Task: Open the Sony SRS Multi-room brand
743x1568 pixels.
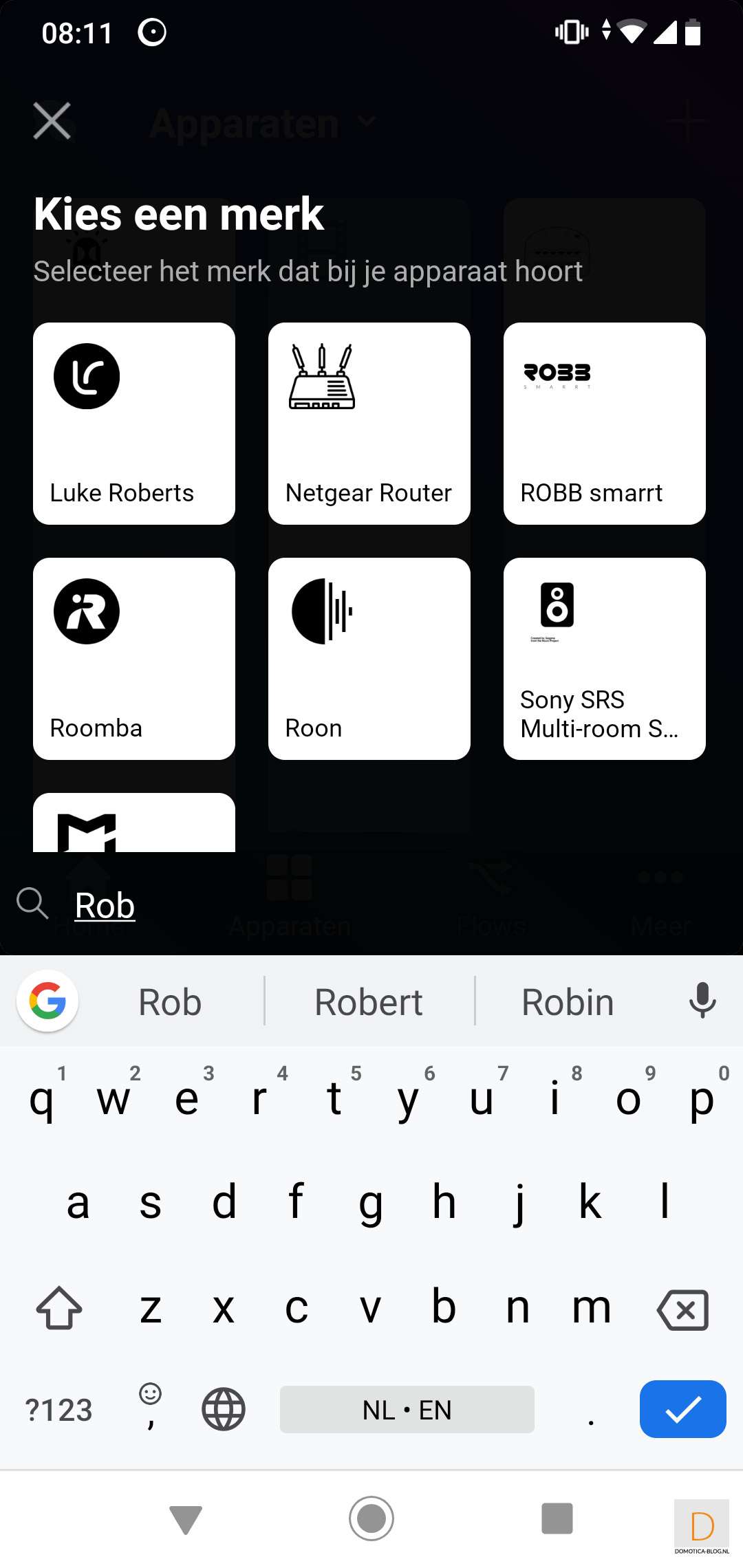Action: click(x=604, y=659)
